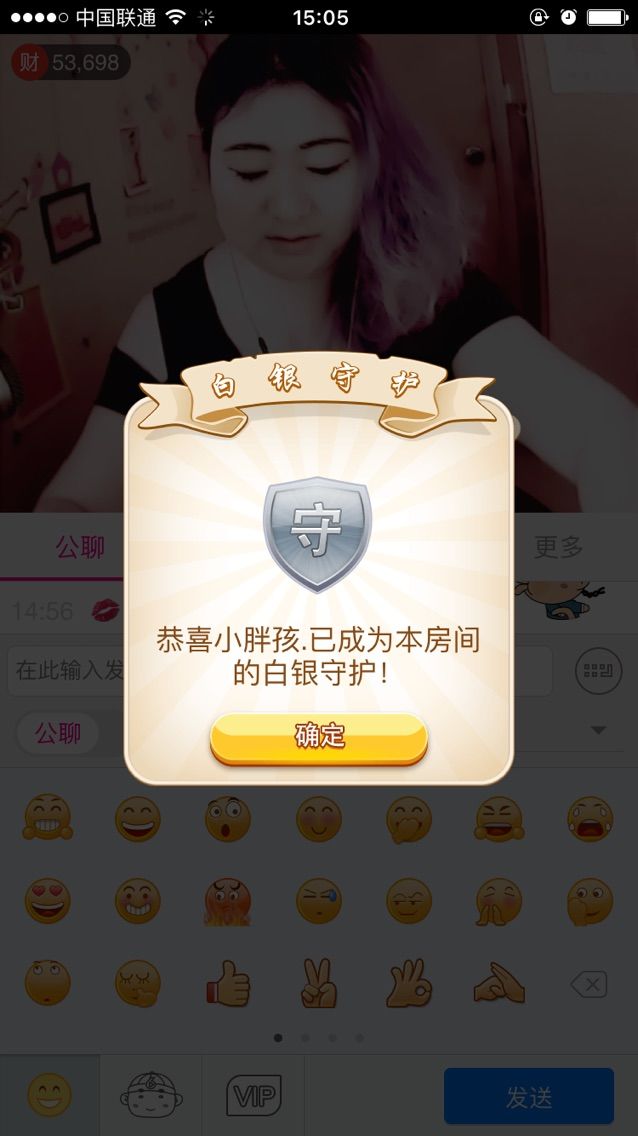Switch to the keyboard icon
The height and width of the screenshot is (1136, 638).
point(598,671)
